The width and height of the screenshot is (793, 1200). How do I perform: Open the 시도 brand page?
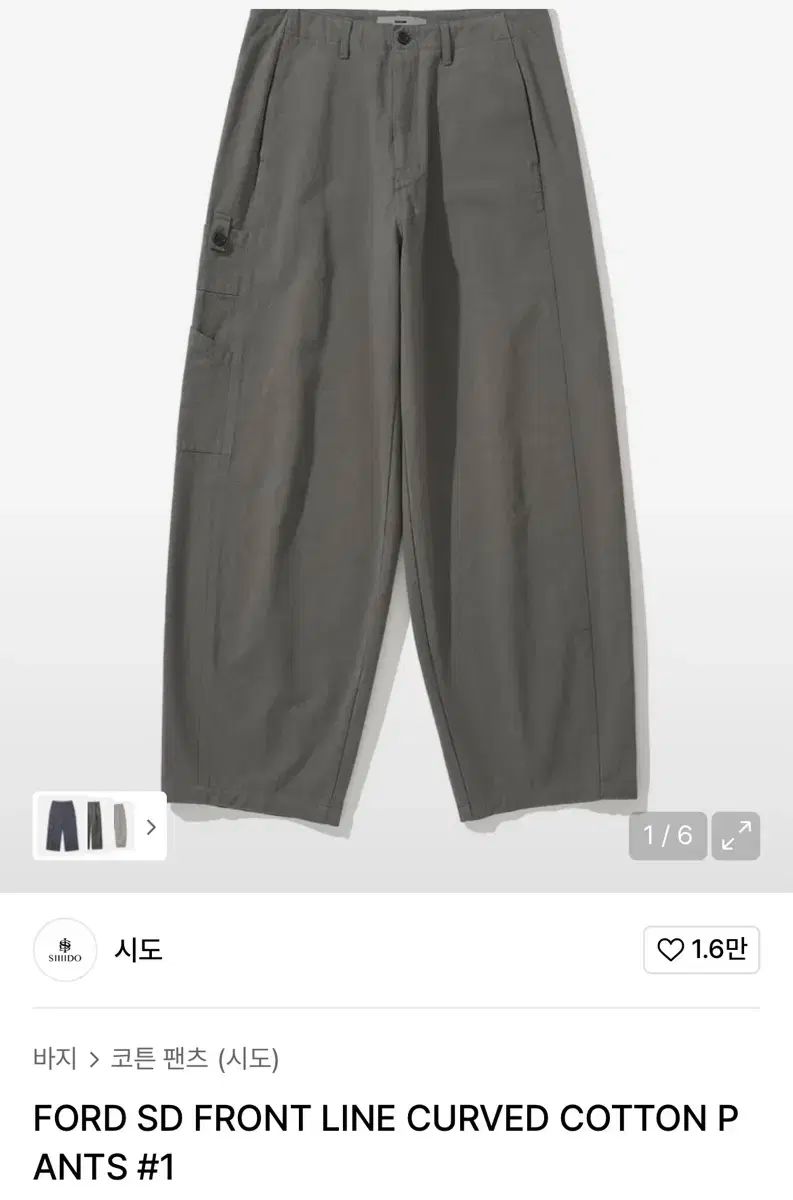pos(137,949)
